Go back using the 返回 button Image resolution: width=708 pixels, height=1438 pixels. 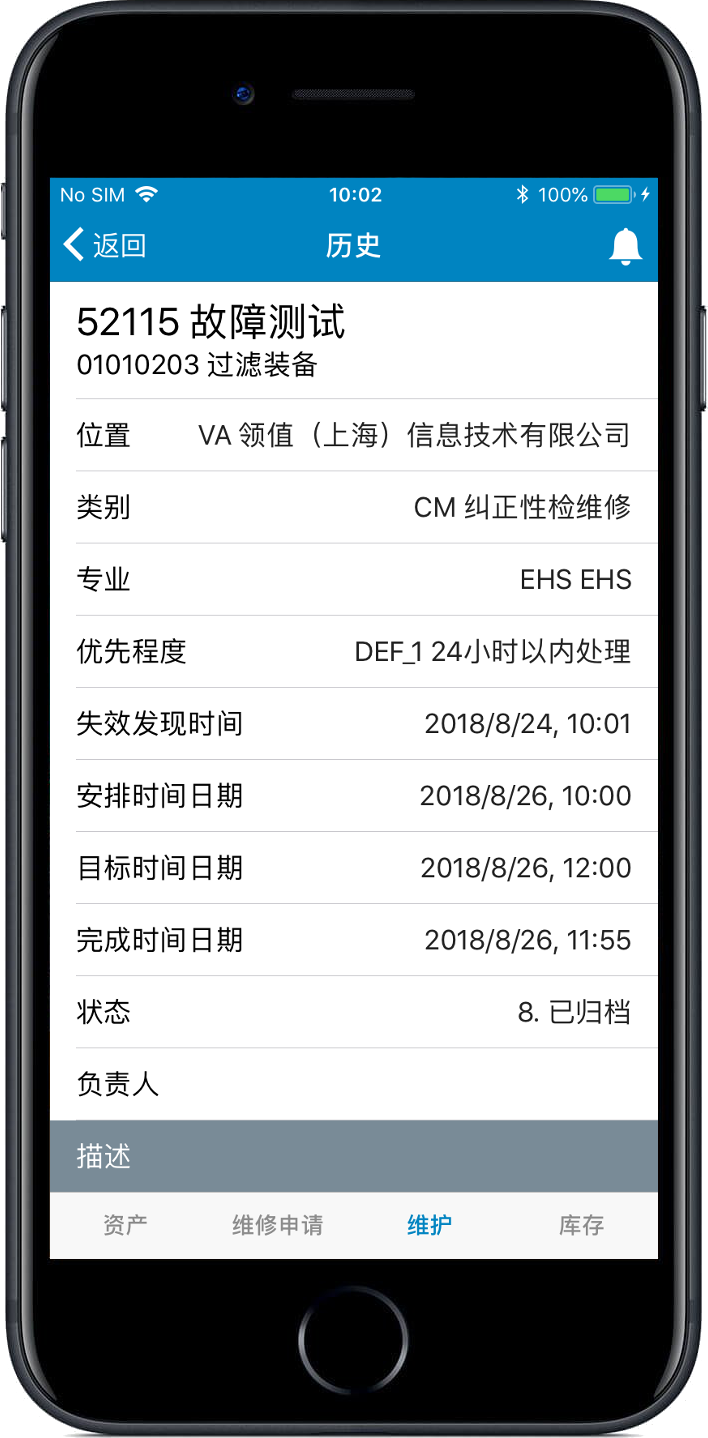pos(104,245)
